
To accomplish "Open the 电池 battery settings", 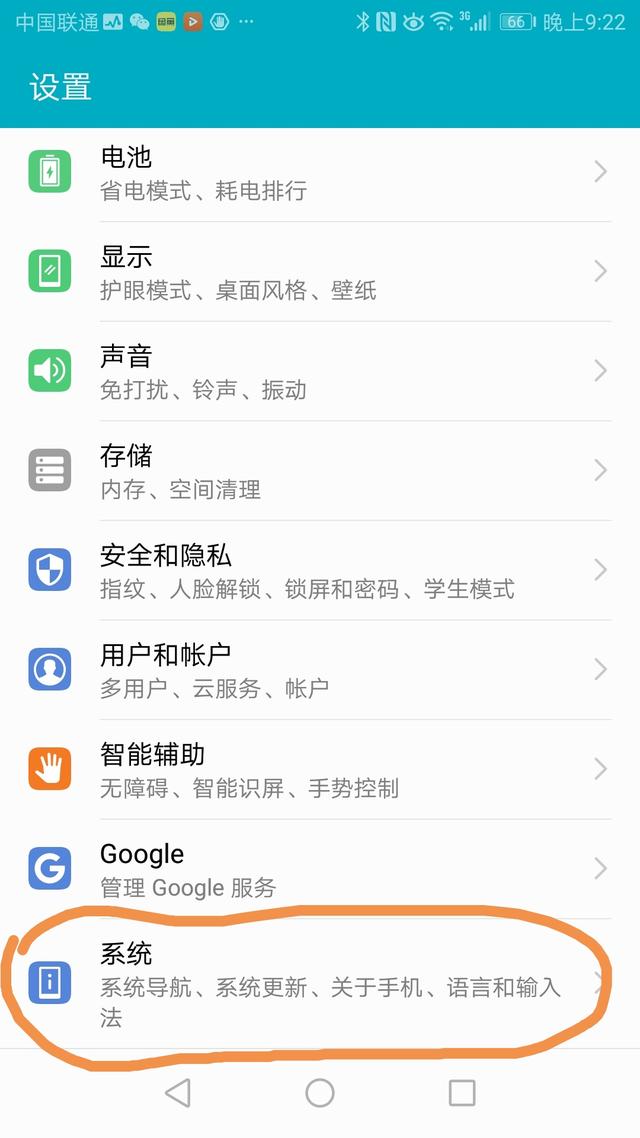I will point(320,172).
